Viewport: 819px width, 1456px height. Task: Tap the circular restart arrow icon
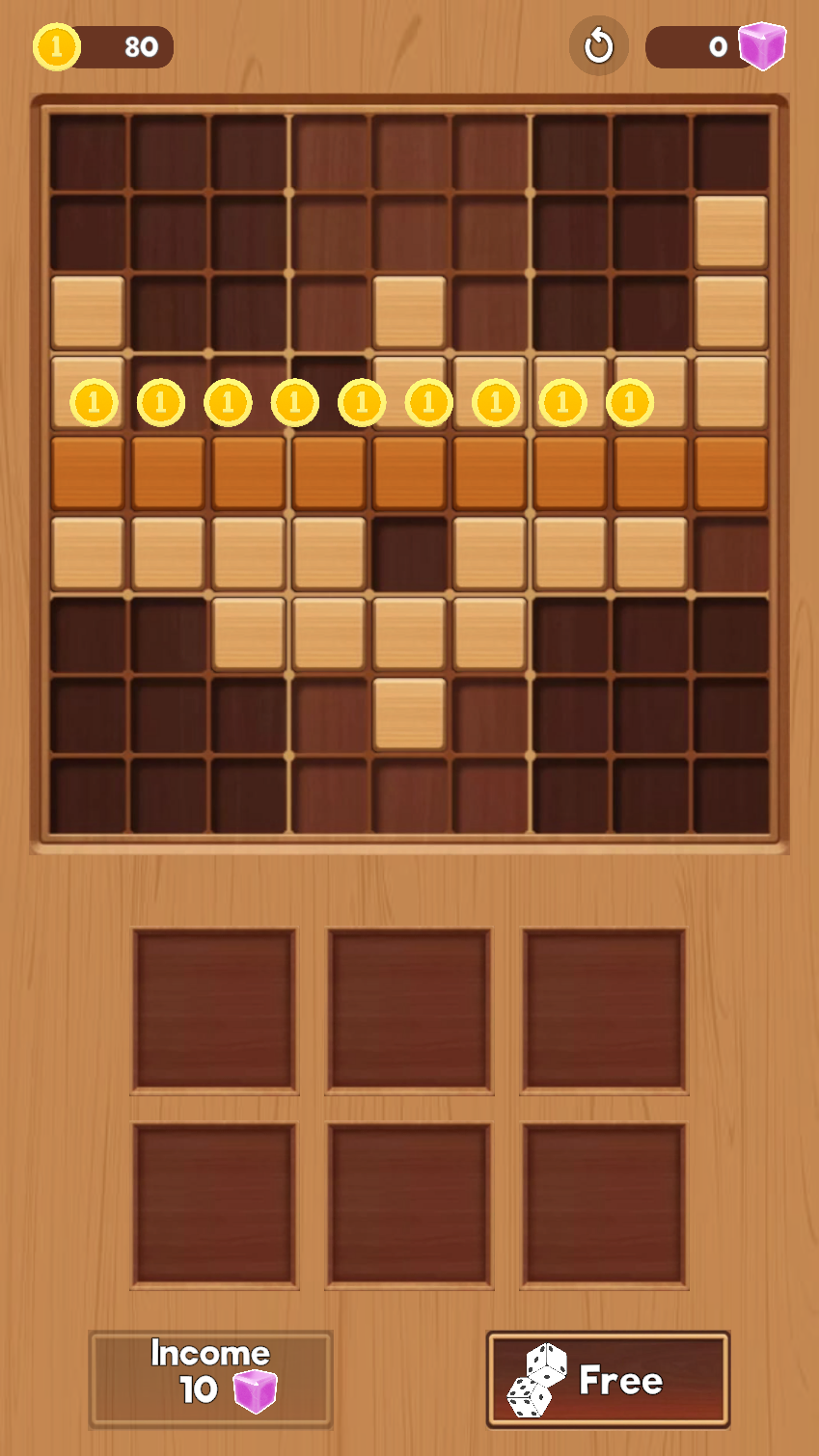click(598, 45)
